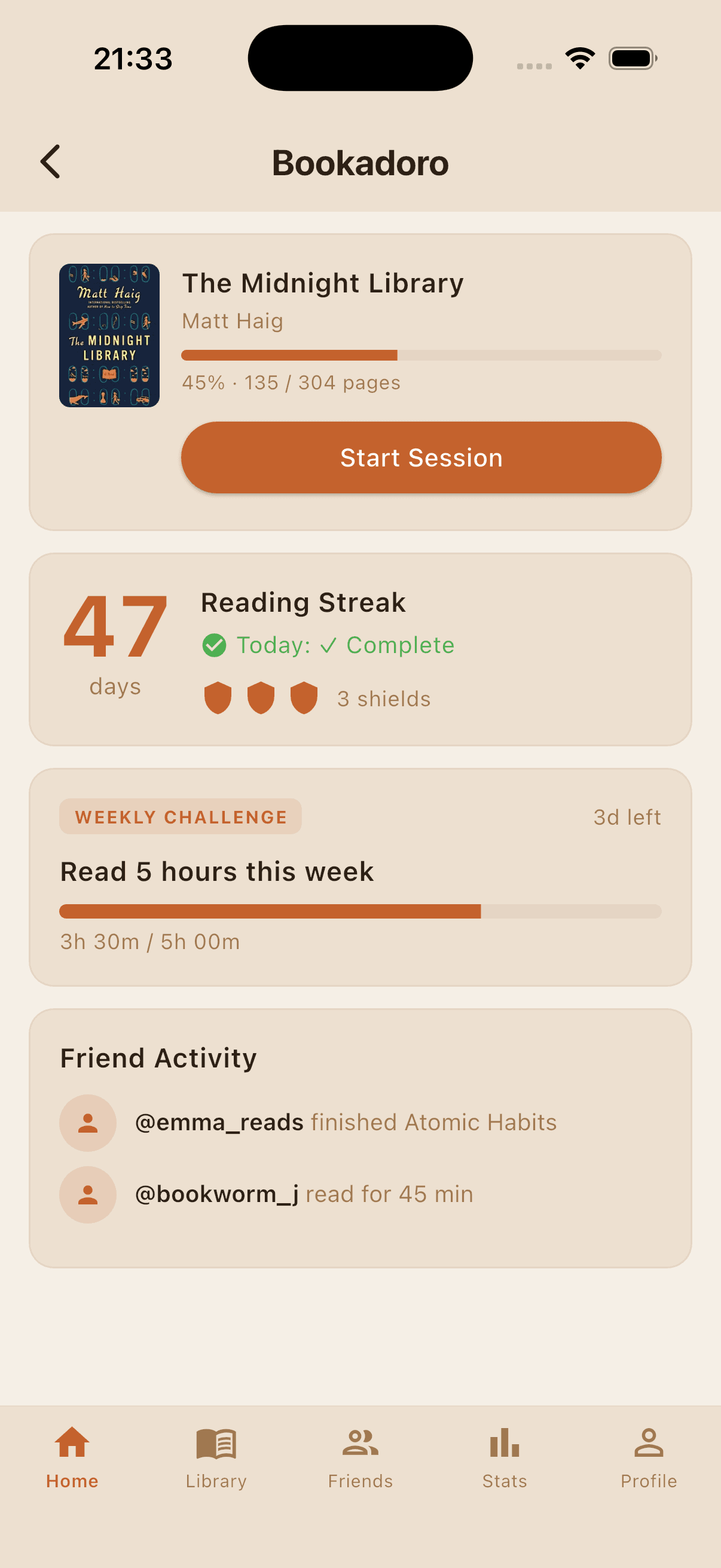Viewport: 721px width, 1568px height.
Task: Go to the Friends tab
Action: pyautogui.click(x=360, y=1457)
